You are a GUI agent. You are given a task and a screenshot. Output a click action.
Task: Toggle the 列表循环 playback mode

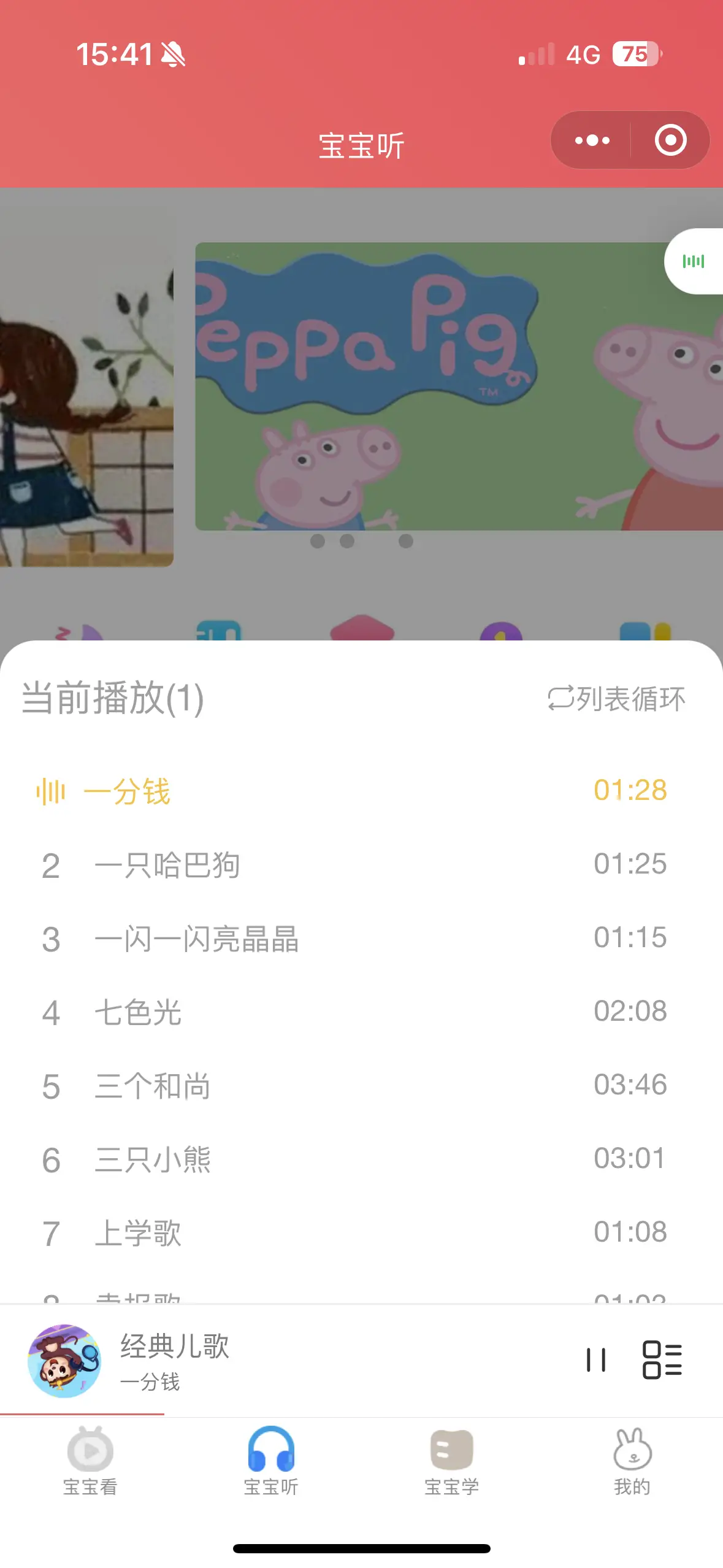pos(616,698)
